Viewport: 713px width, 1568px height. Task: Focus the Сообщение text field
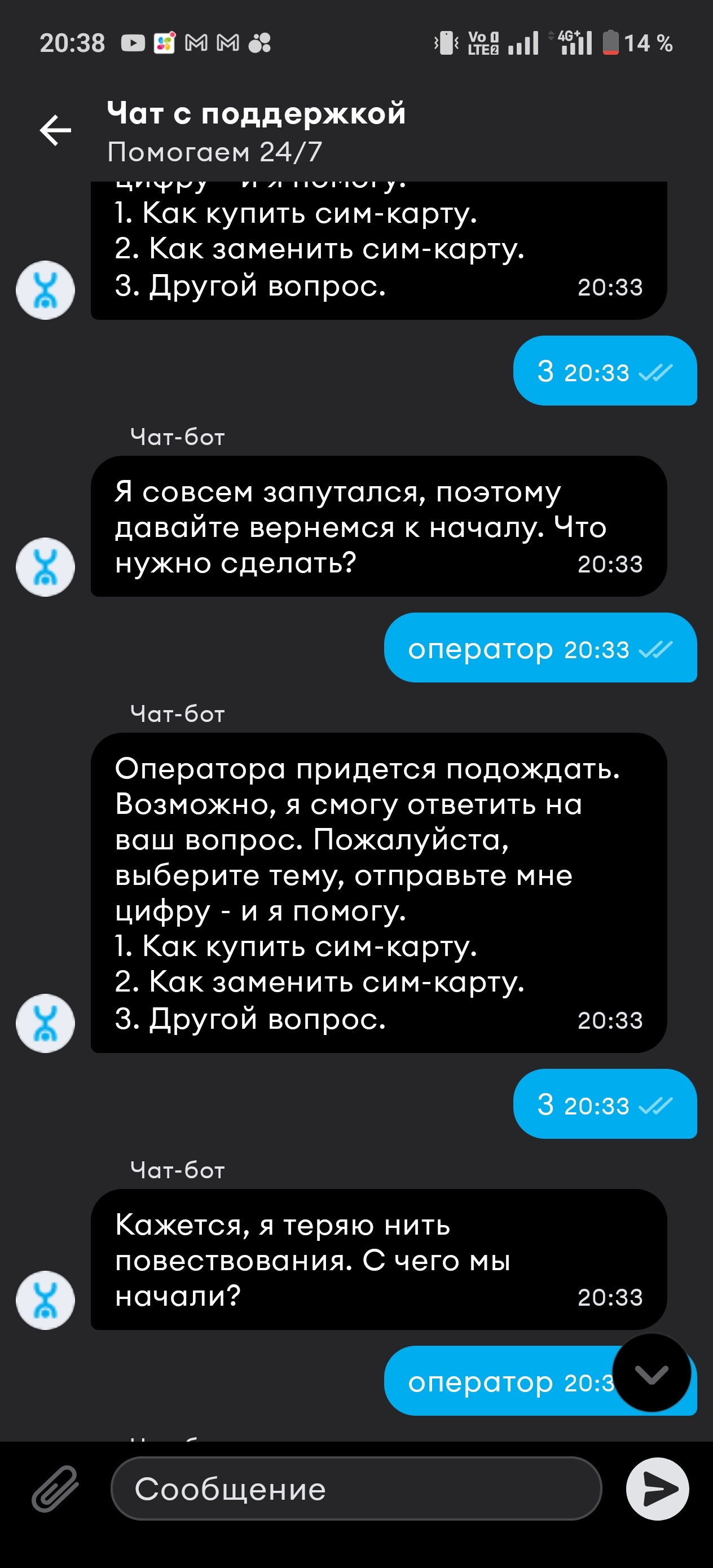pyautogui.click(x=356, y=1489)
